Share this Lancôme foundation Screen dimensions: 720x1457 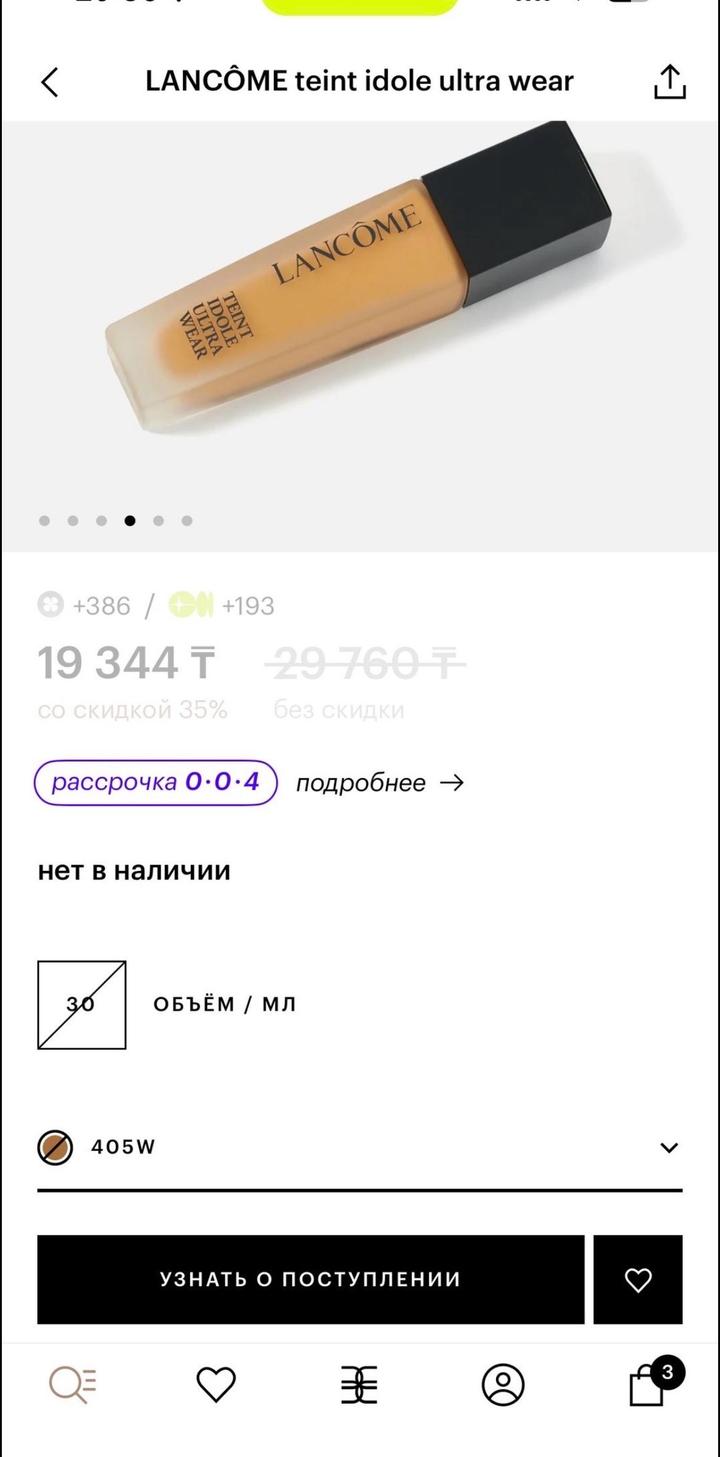pyautogui.click(x=669, y=82)
